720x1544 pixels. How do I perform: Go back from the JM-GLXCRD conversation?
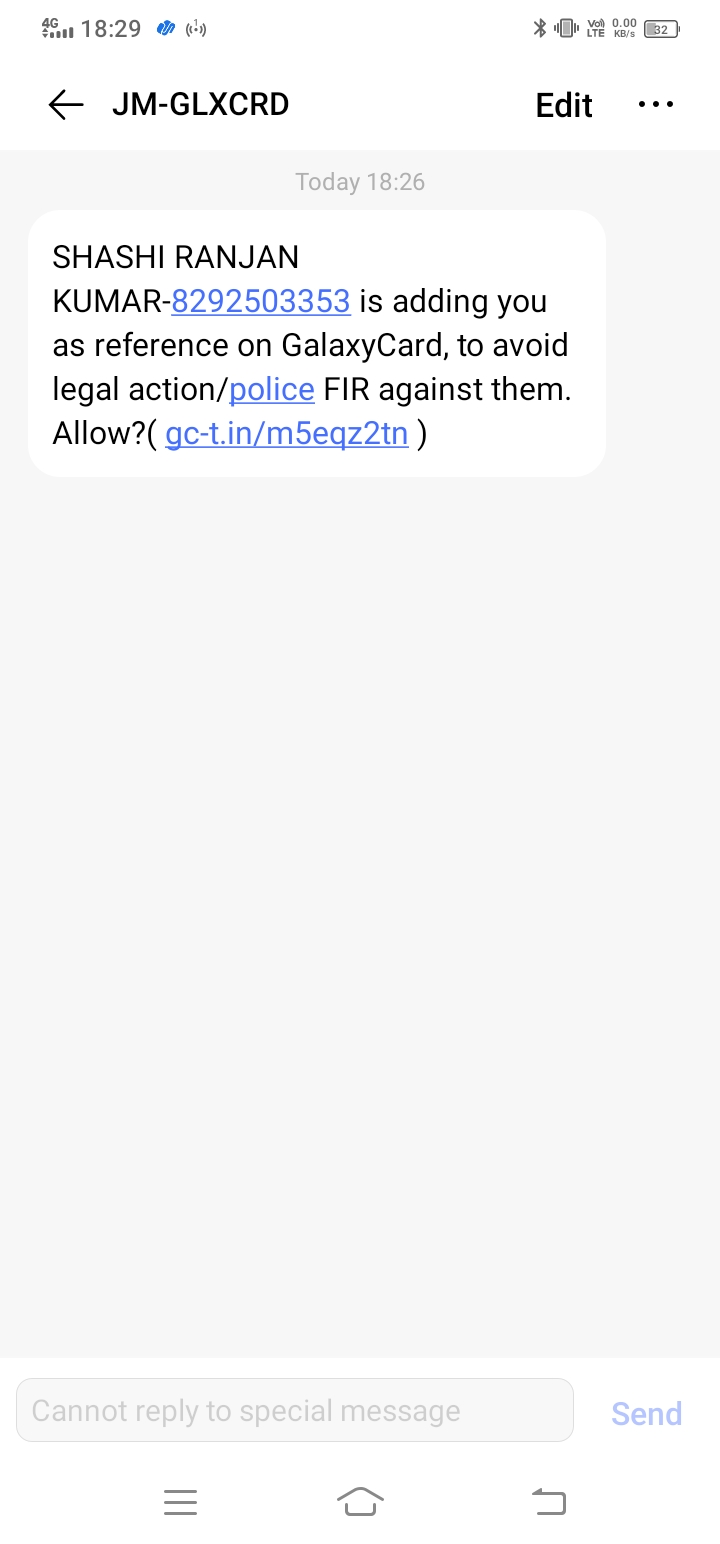66,105
